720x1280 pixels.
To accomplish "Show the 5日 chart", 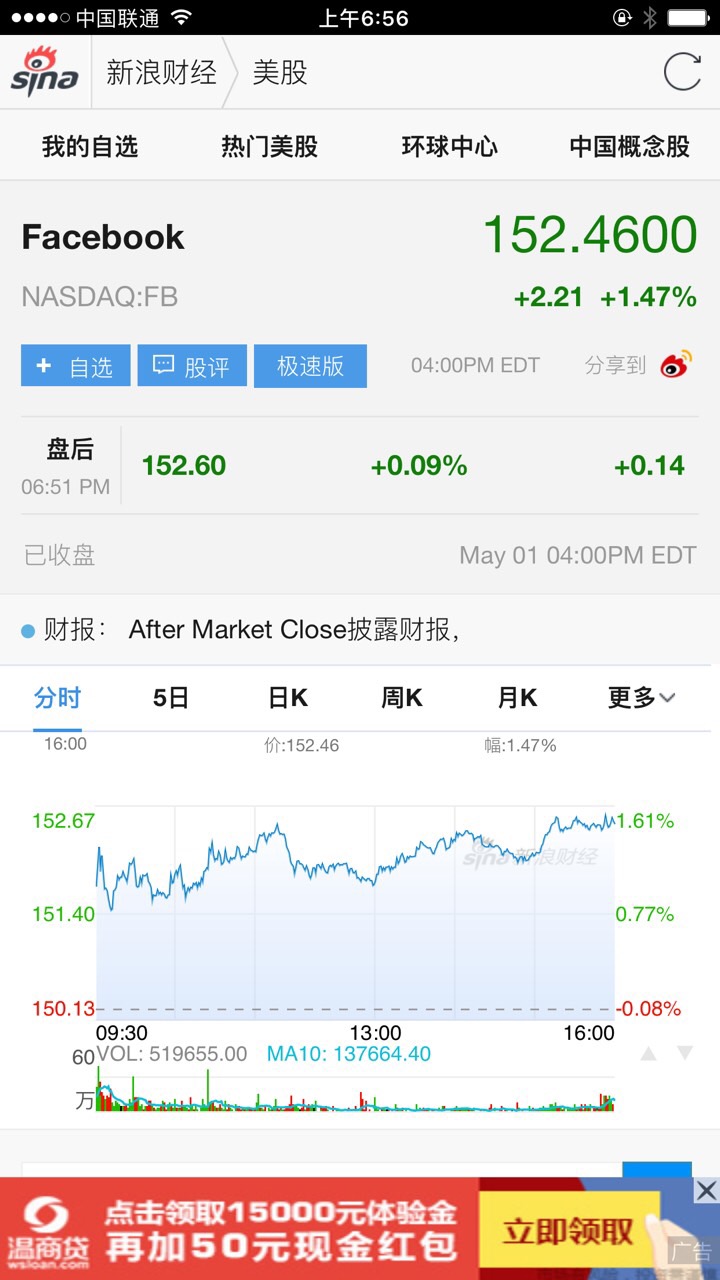I will click(x=171, y=698).
